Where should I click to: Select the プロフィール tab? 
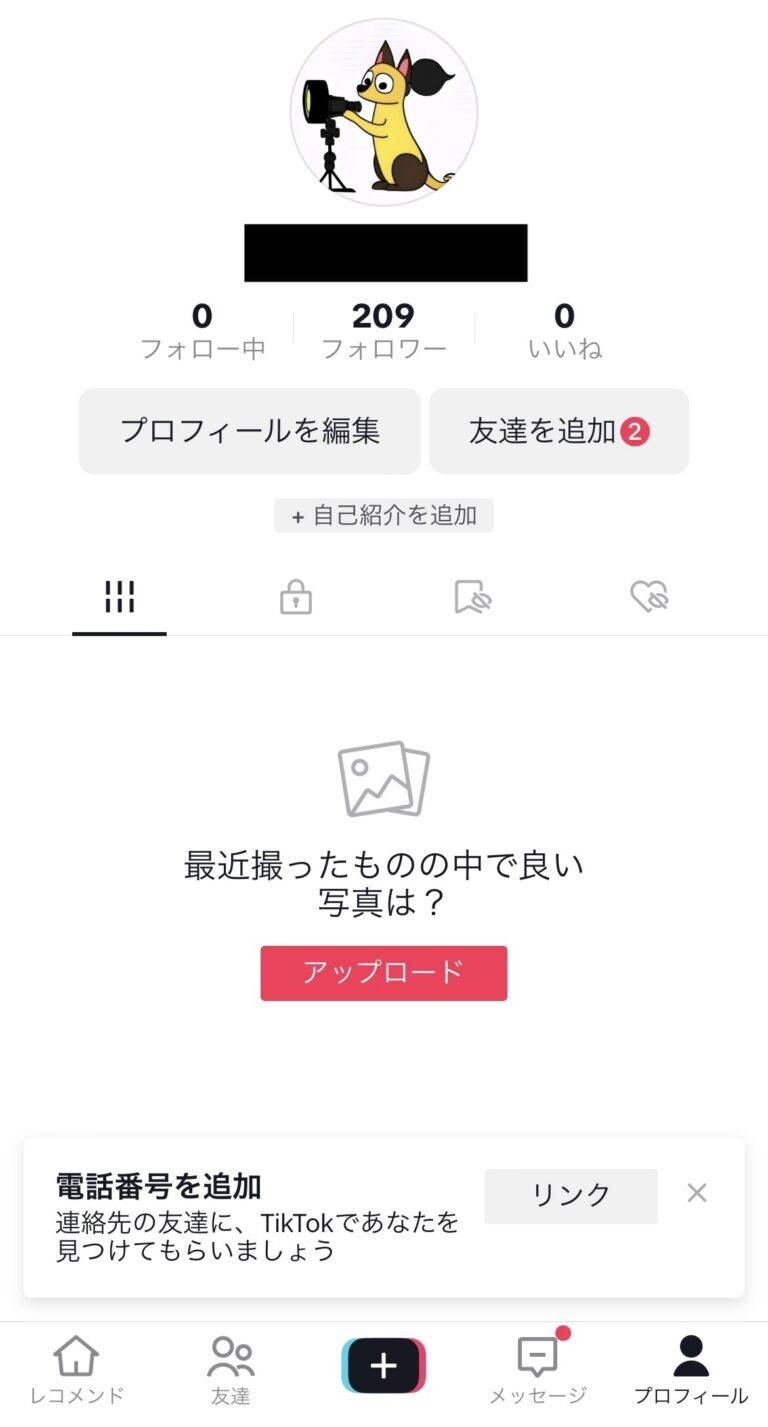point(690,1370)
